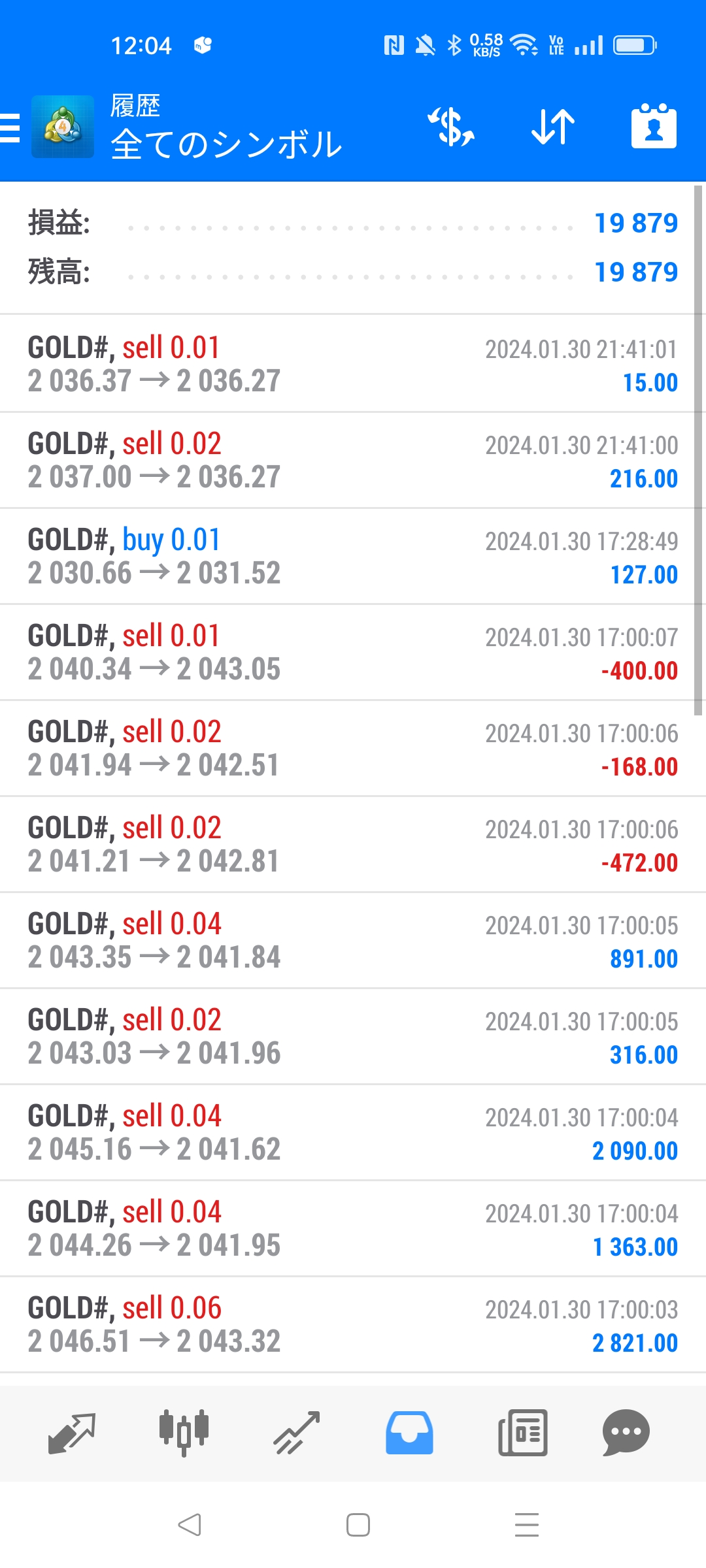Choose history period with calendar icon
This screenshot has height=1568, width=706.
[654, 127]
